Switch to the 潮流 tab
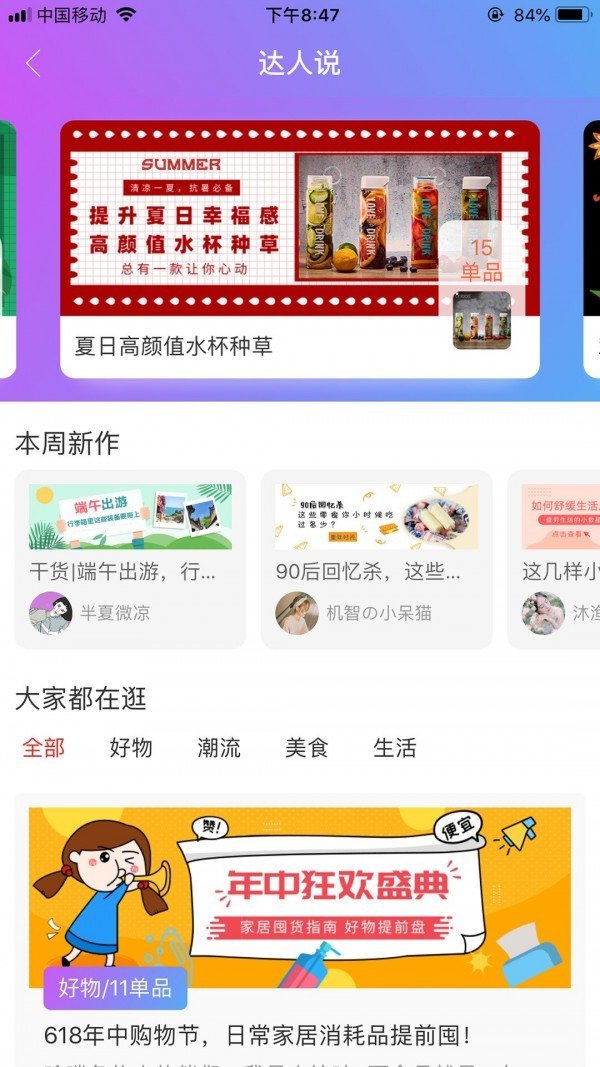 [x=219, y=748]
